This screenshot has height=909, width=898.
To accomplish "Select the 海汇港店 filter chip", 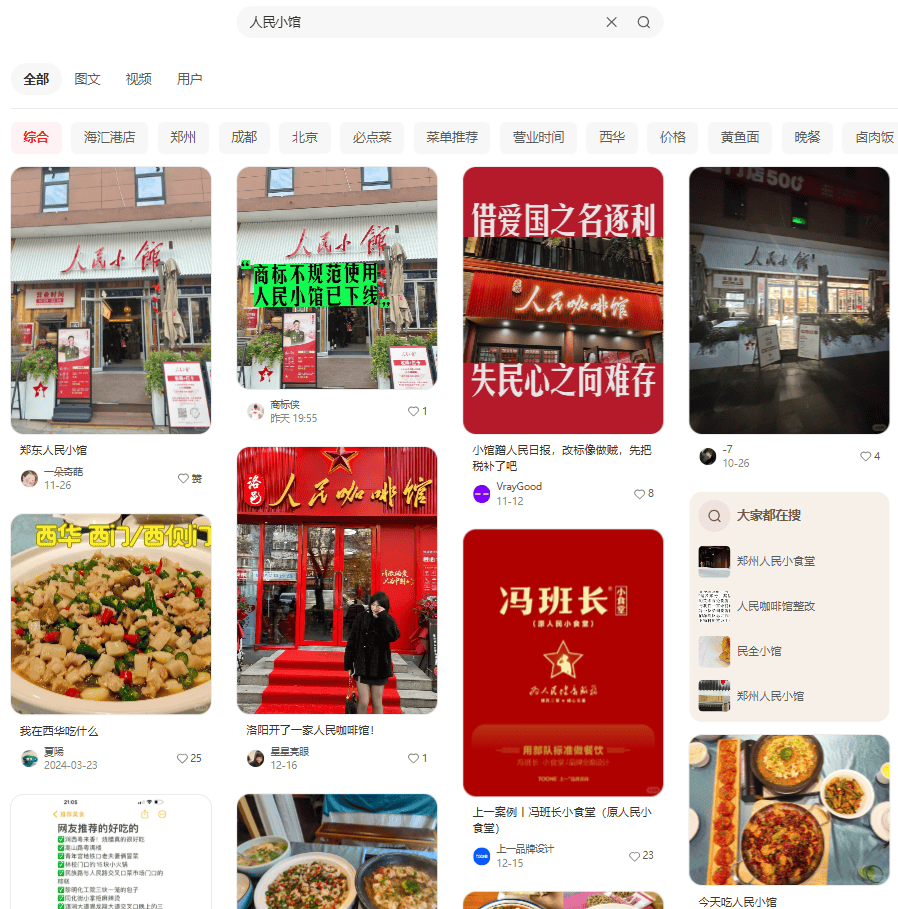I will point(110,137).
